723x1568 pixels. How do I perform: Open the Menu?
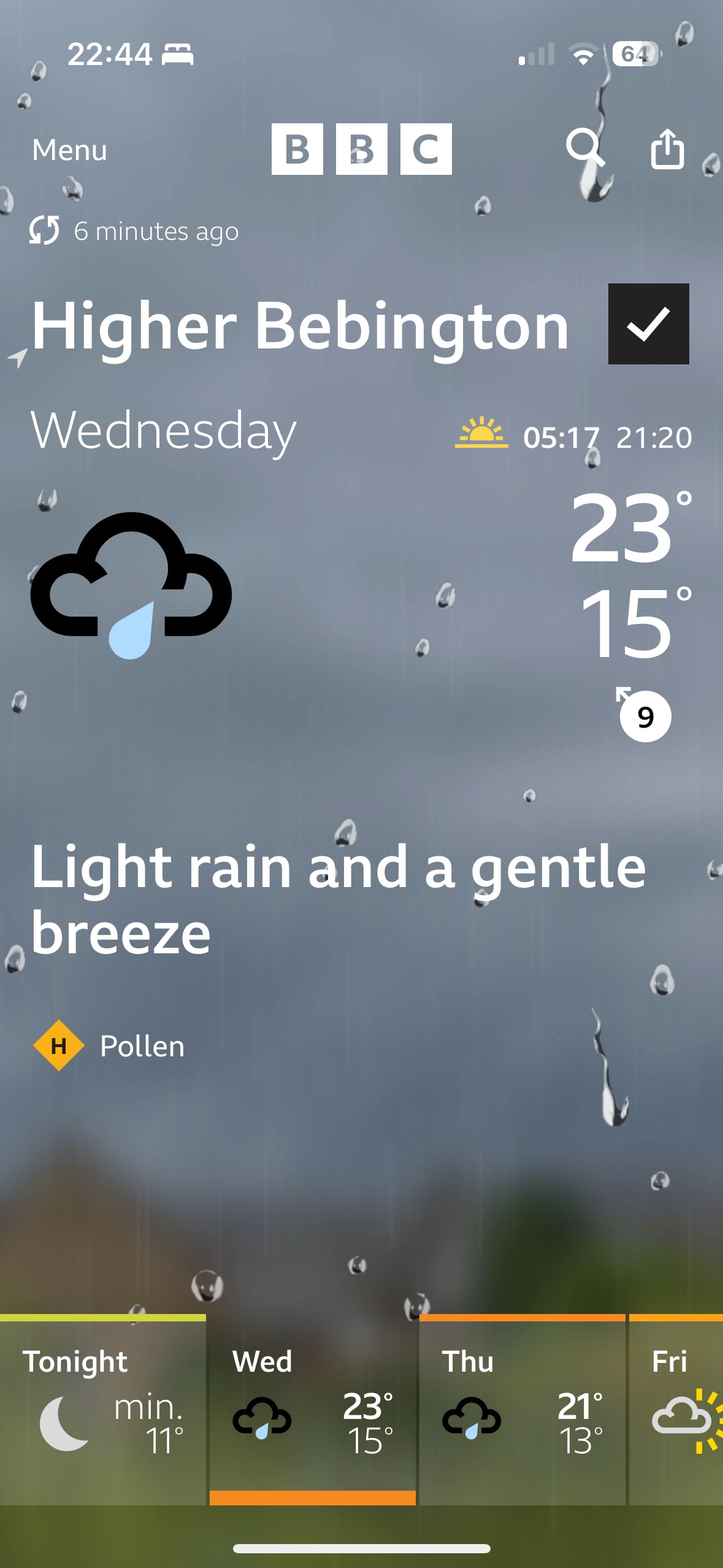(69, 150)
